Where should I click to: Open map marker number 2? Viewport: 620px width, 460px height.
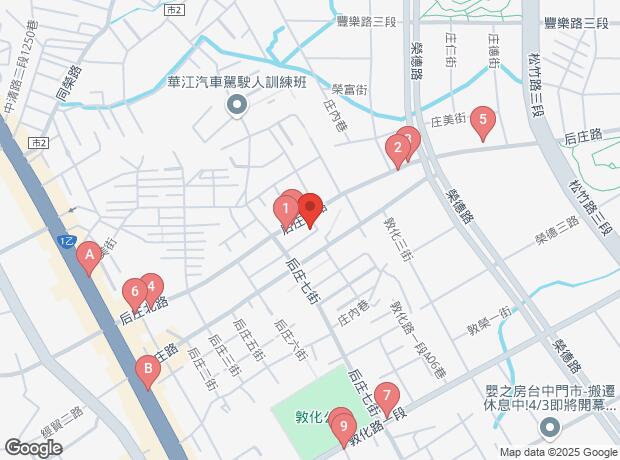point(398,150)
